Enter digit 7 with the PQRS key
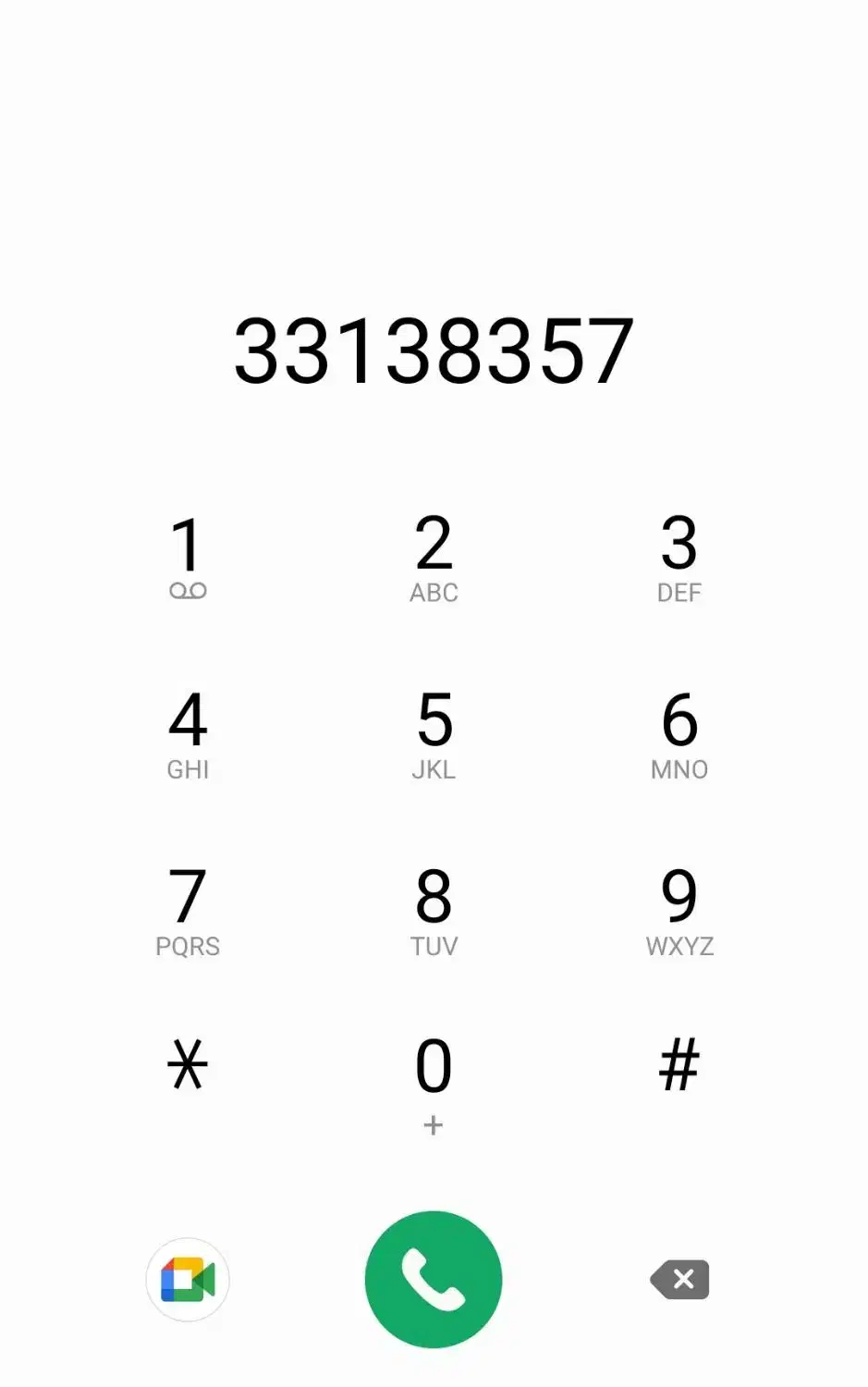868x1387 pixels. coord(188,911)
